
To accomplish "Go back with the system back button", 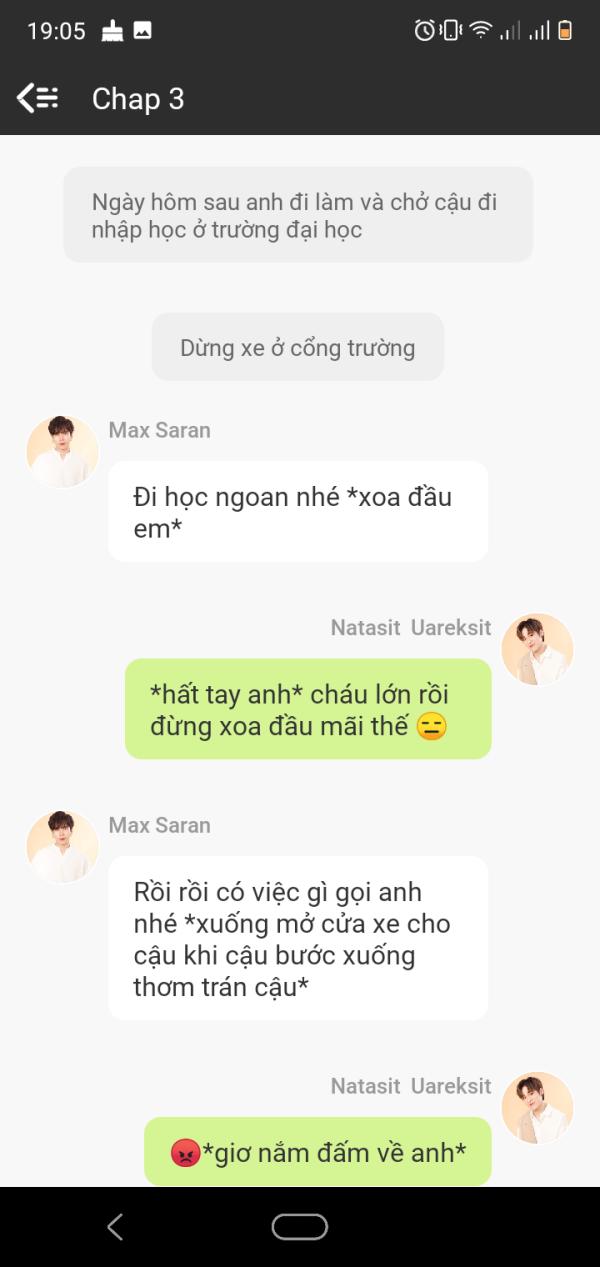I will tap(115, 1227).
